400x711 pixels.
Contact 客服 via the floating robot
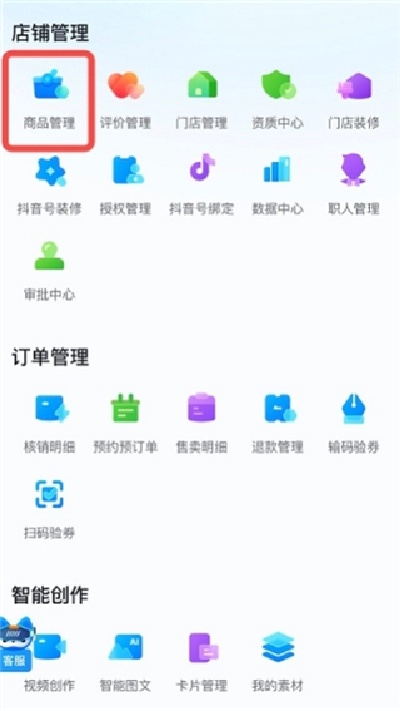point(16,644)
